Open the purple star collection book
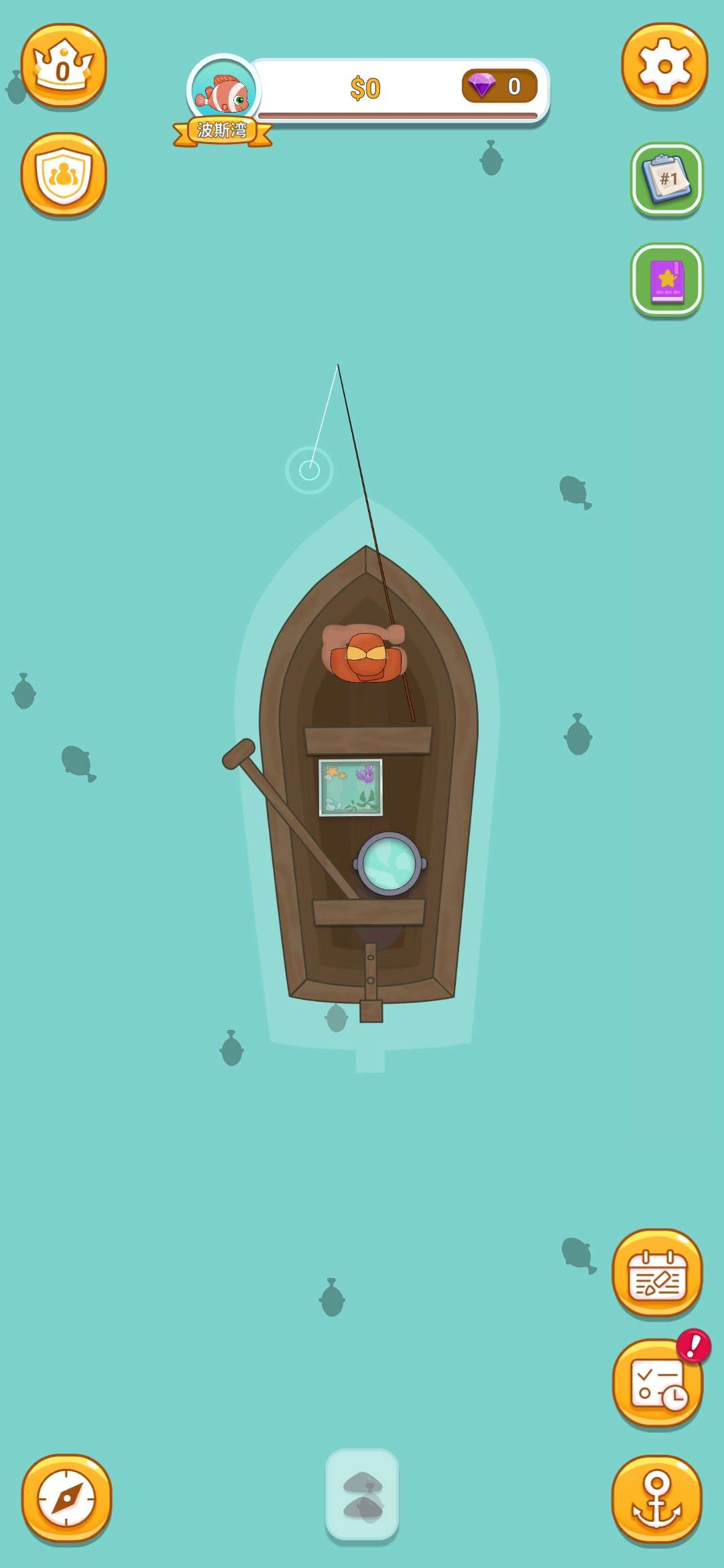Image resolution: width=724 pixels, height=1568 pixels. (x=666, y=279)
